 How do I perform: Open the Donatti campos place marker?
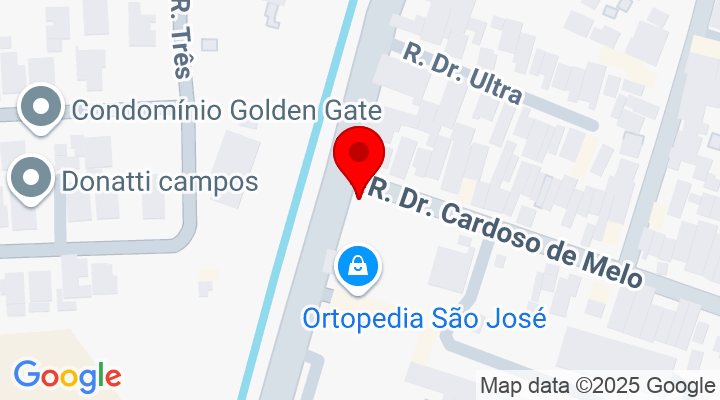31,179
